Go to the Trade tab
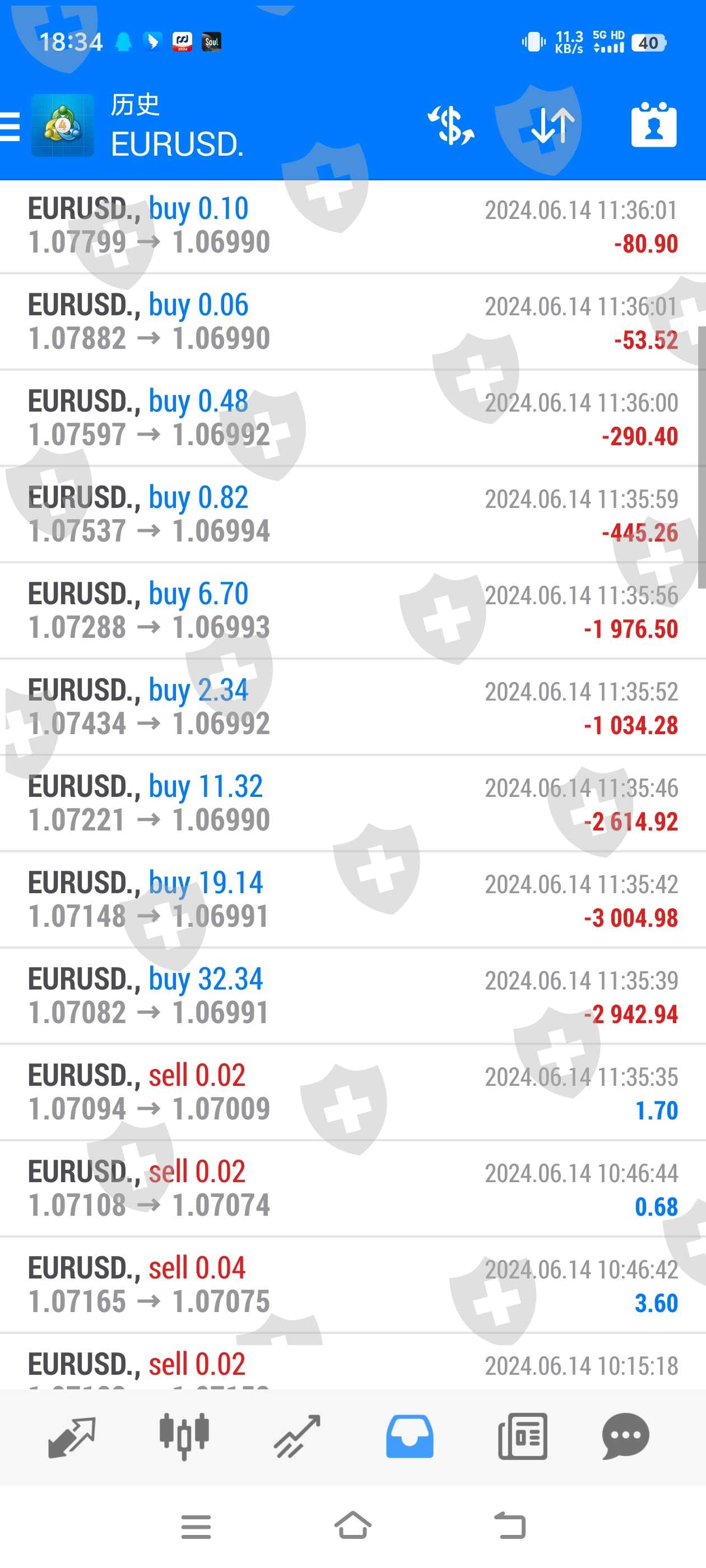The height and width of the screenshot is (1568, 706). [296, 1436]
